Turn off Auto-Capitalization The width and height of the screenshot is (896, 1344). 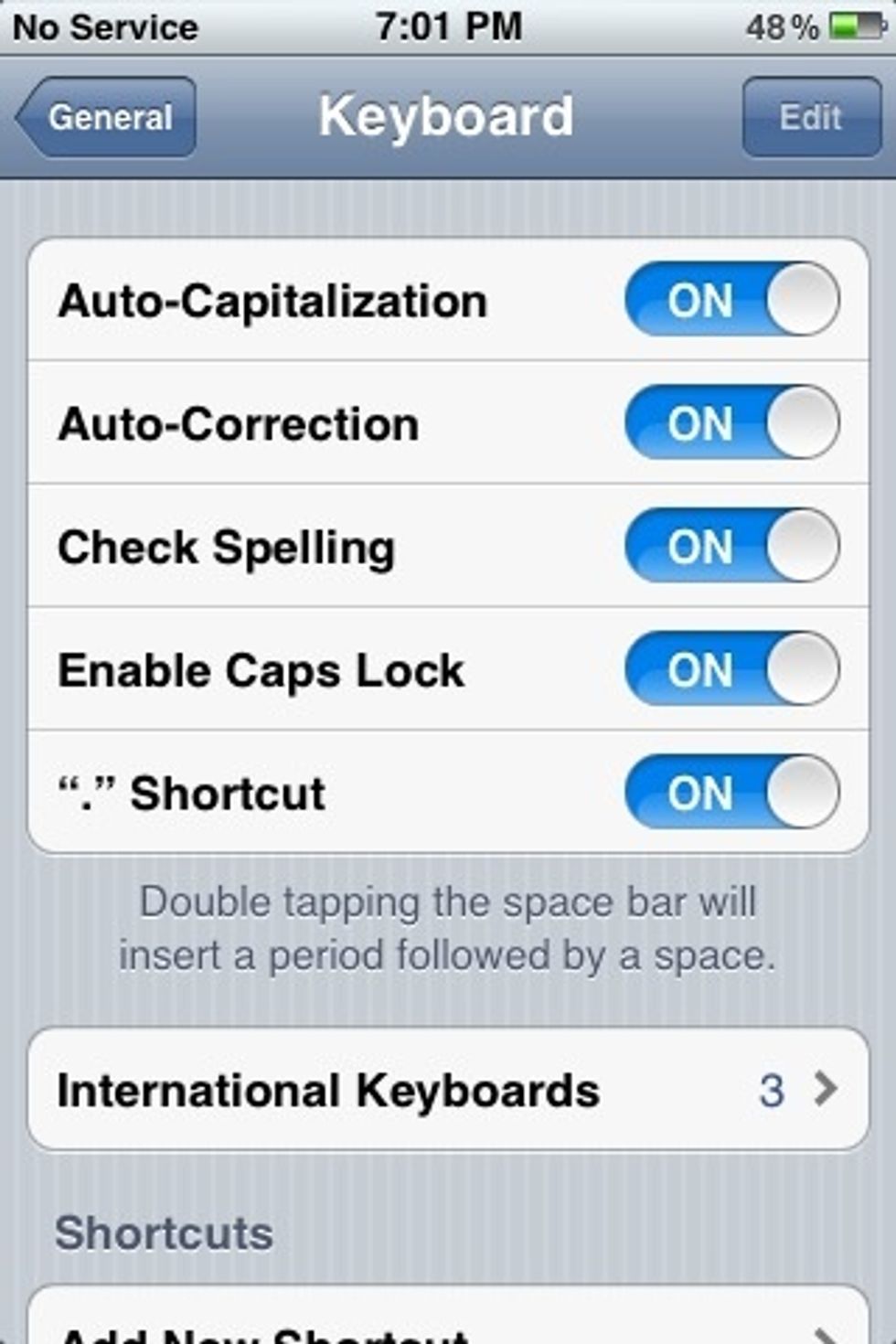pos(731,300)
